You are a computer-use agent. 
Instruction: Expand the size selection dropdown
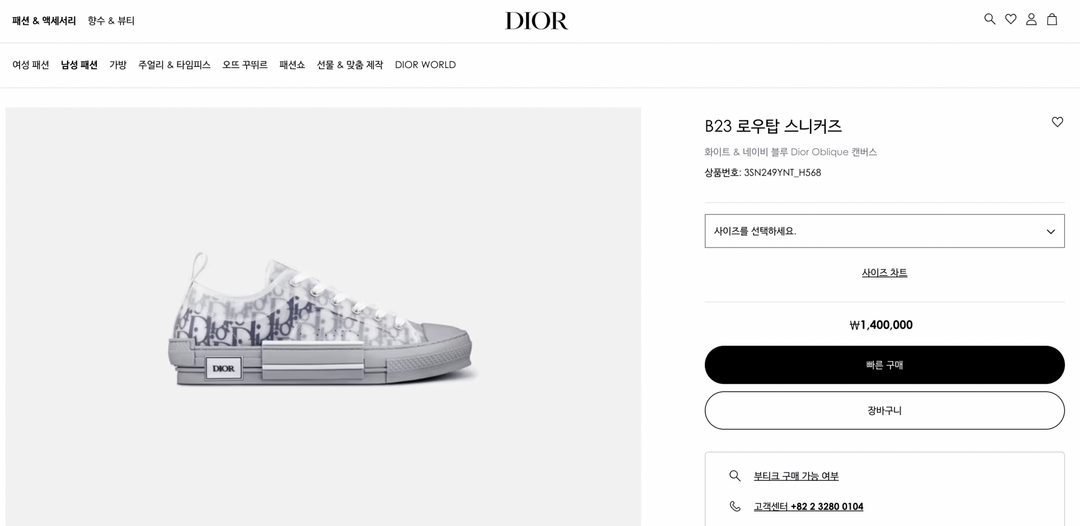[x=884, y=231]
